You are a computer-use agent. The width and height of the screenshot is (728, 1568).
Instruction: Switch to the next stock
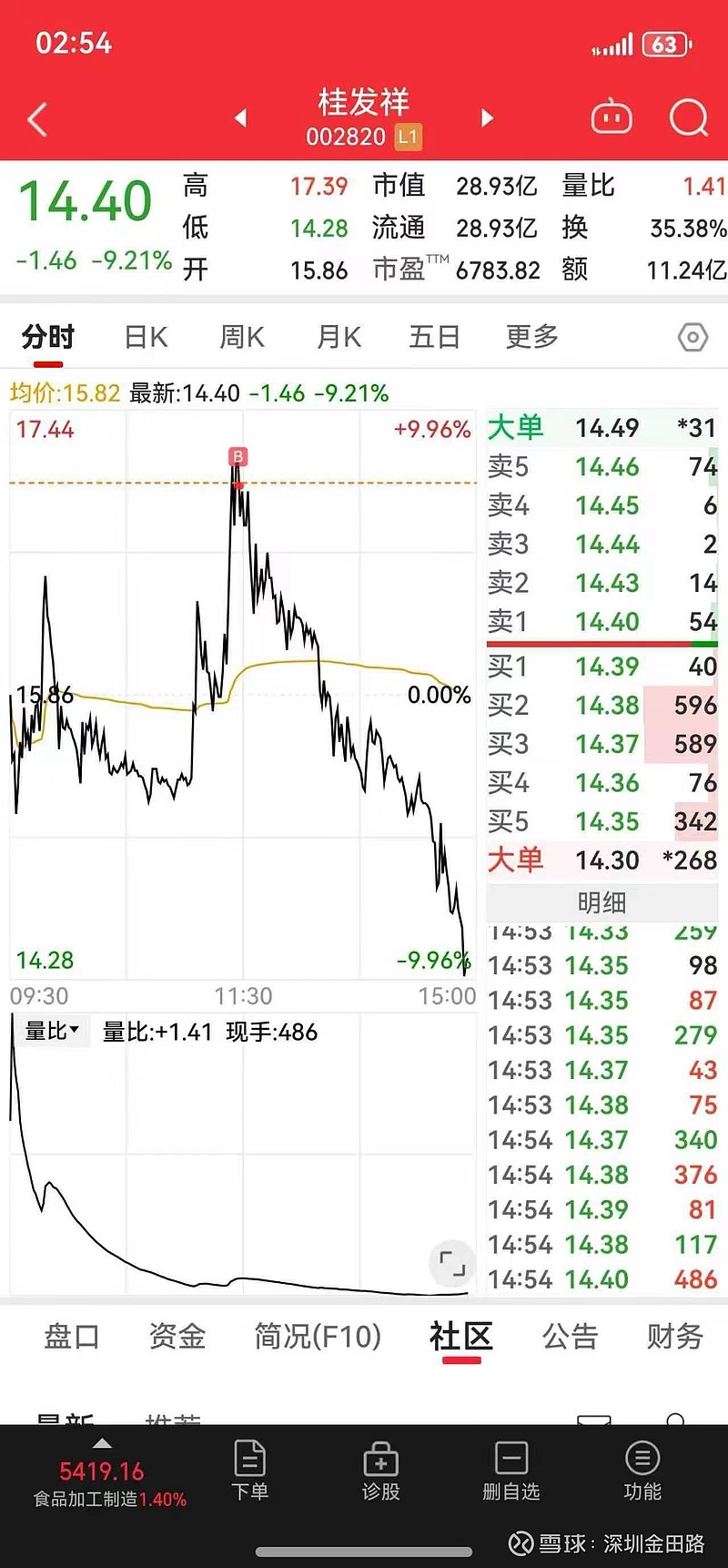[487, 118]
